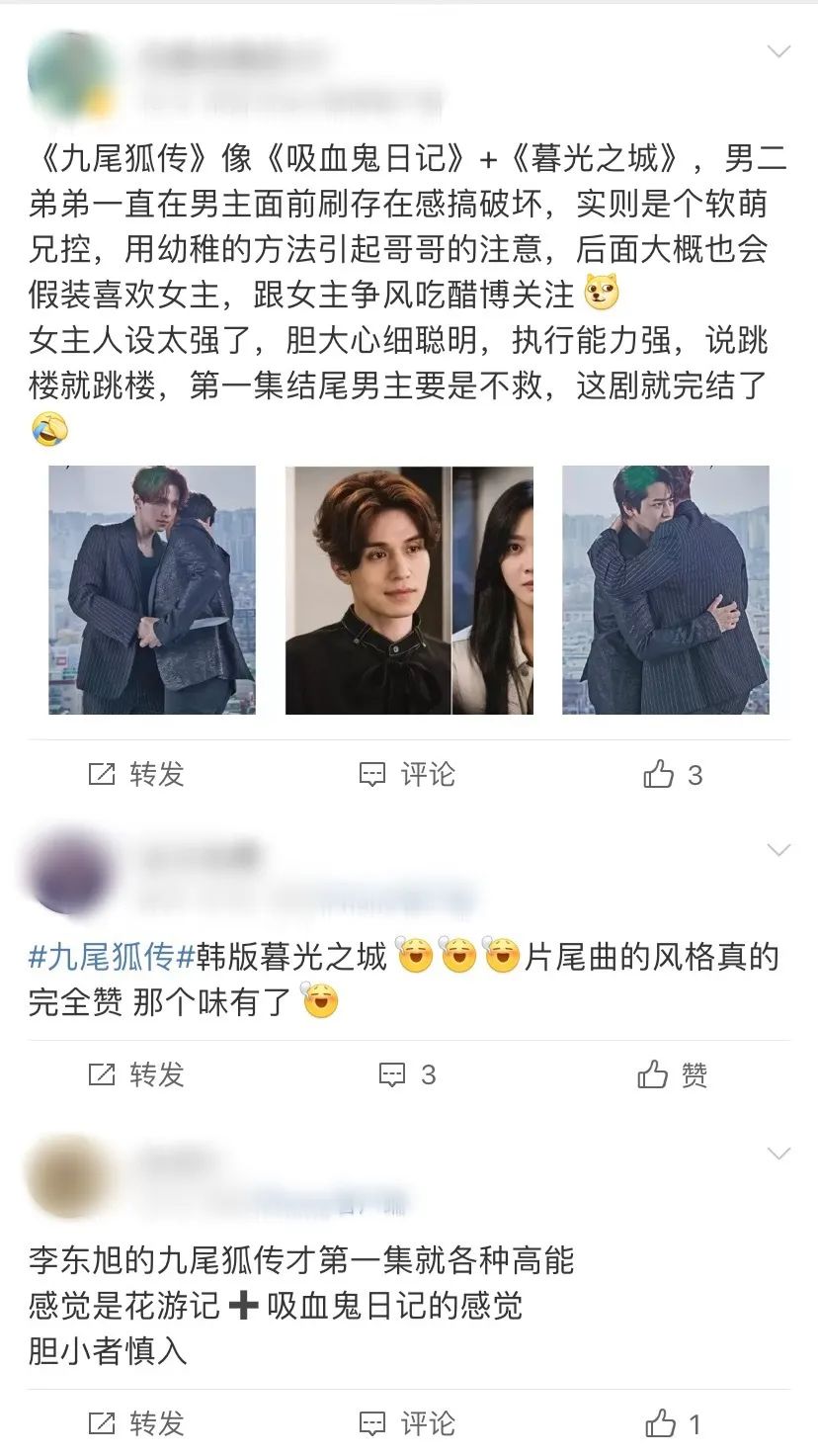Open the middle photo of man and woman
This screenshot has width=818, height=1456.
pyautogui.click(x=409, y=590)
